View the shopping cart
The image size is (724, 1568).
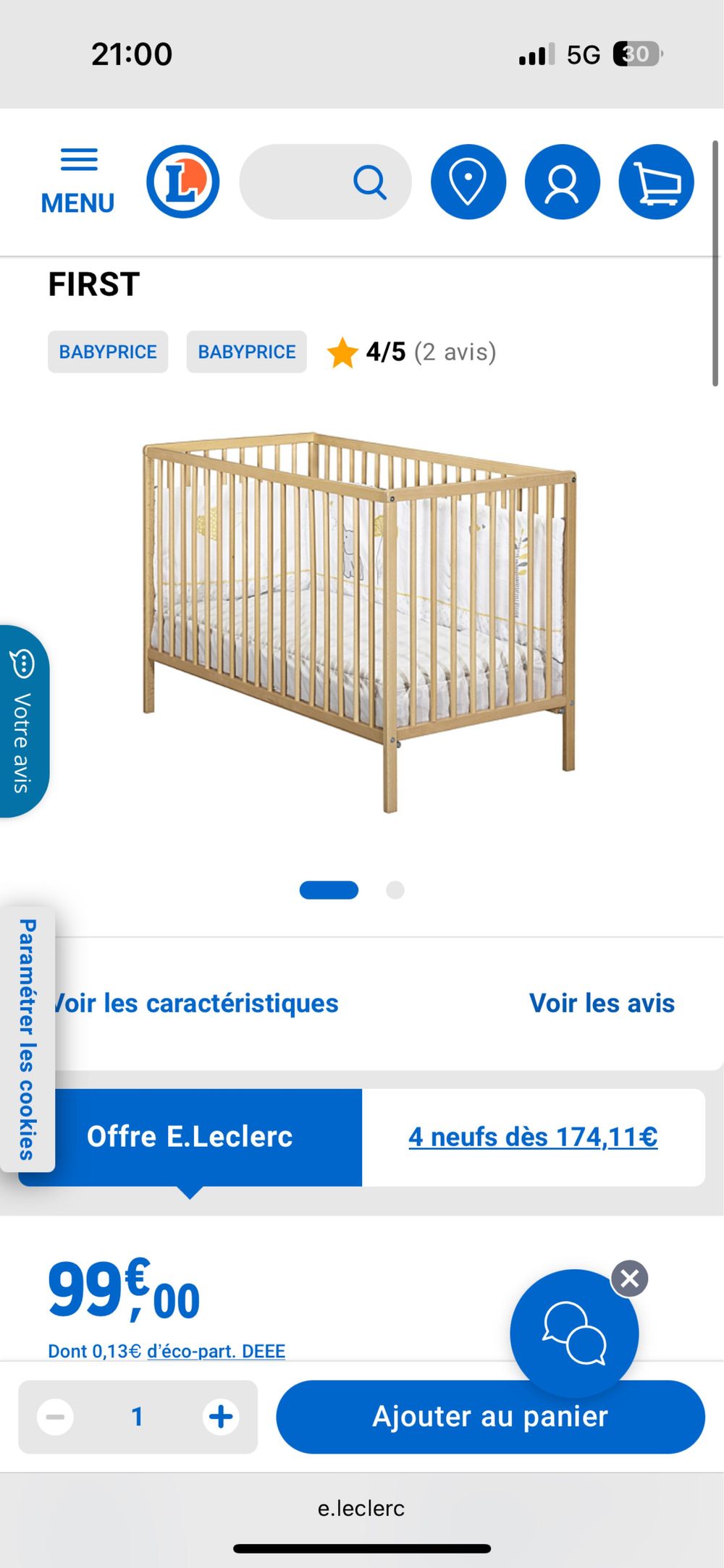(x=656, y=182)
